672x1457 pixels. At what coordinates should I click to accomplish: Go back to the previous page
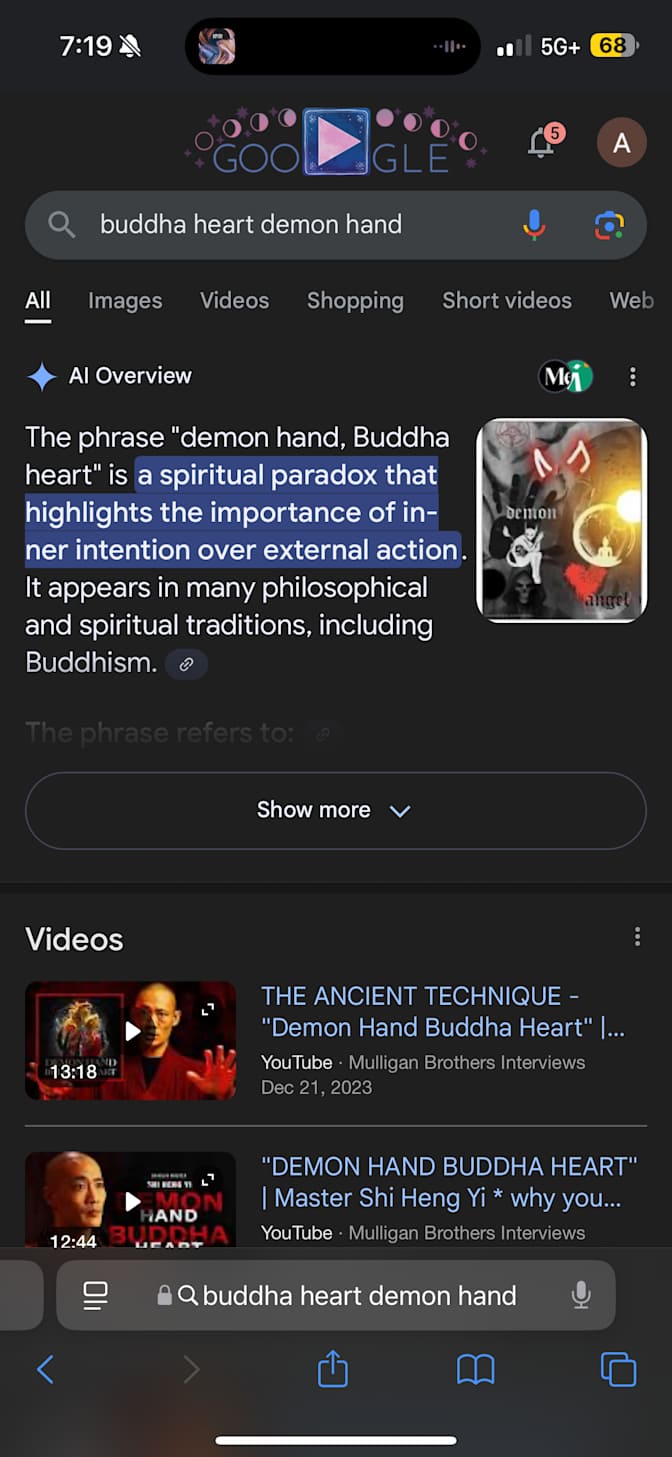click(x=46, y=1369)
